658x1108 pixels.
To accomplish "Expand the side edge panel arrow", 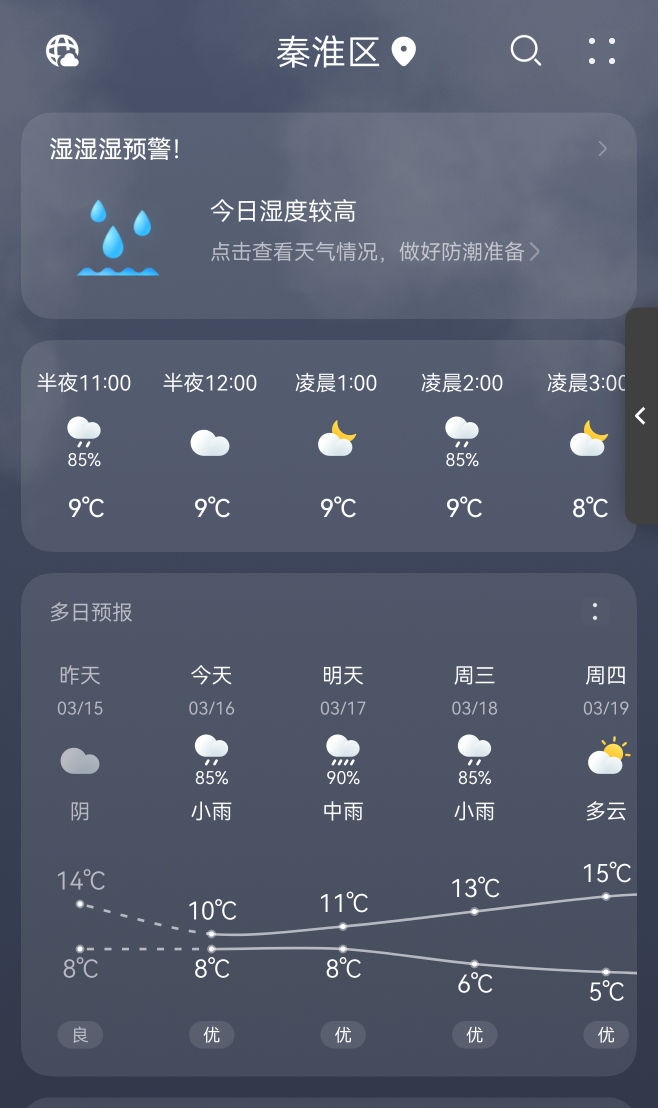I will pyautogui.click(x=641, y=416).
